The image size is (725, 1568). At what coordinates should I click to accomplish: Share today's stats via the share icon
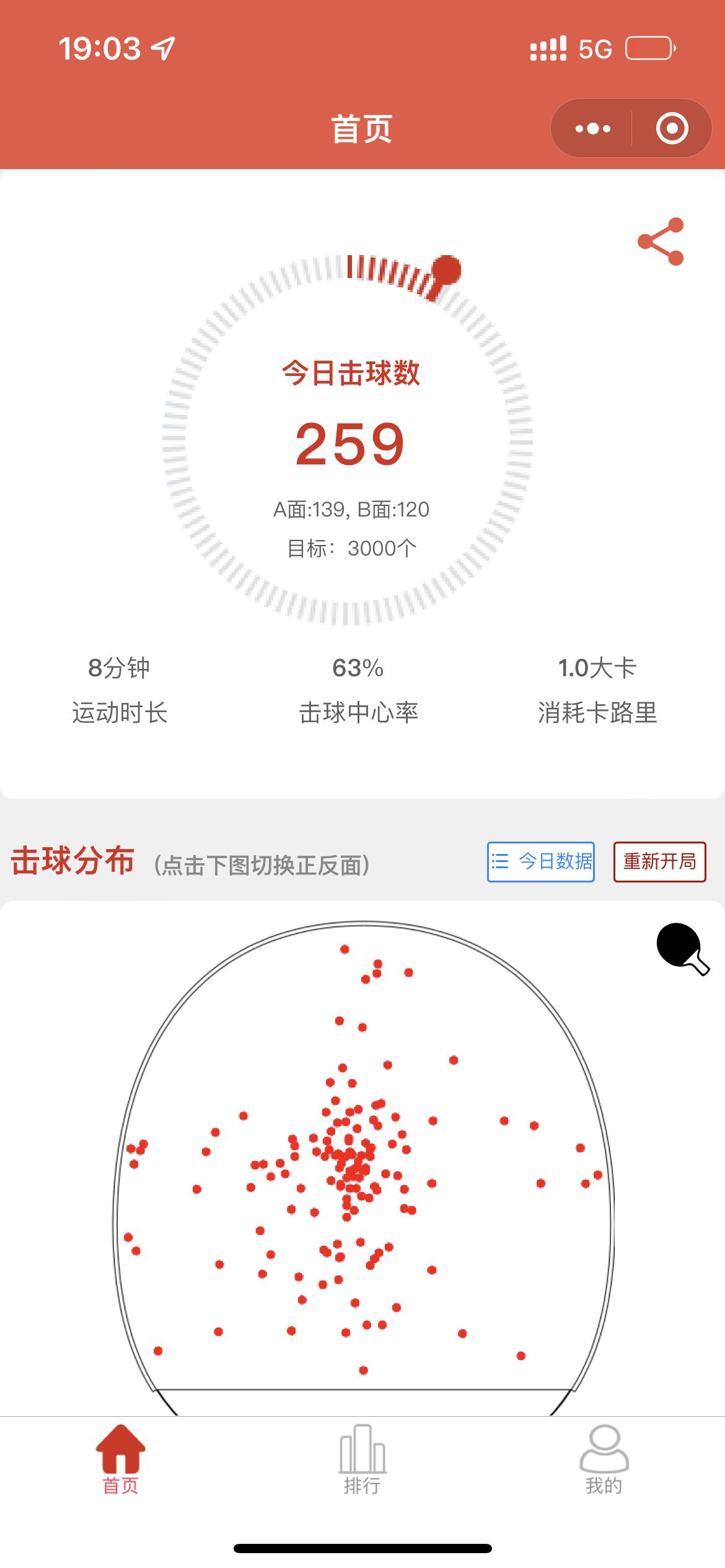[661, 243]
